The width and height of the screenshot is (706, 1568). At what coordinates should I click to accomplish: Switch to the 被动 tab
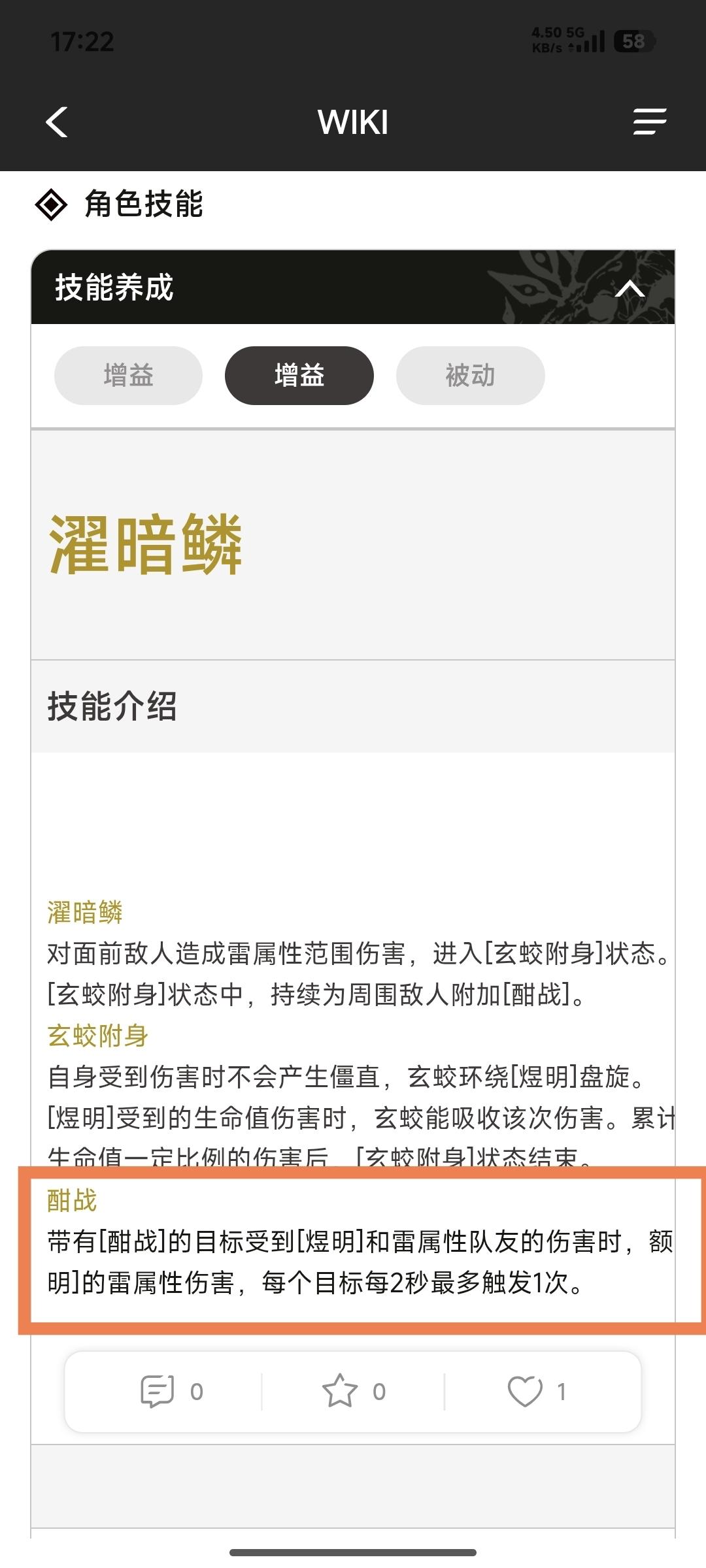coord(470,376)
